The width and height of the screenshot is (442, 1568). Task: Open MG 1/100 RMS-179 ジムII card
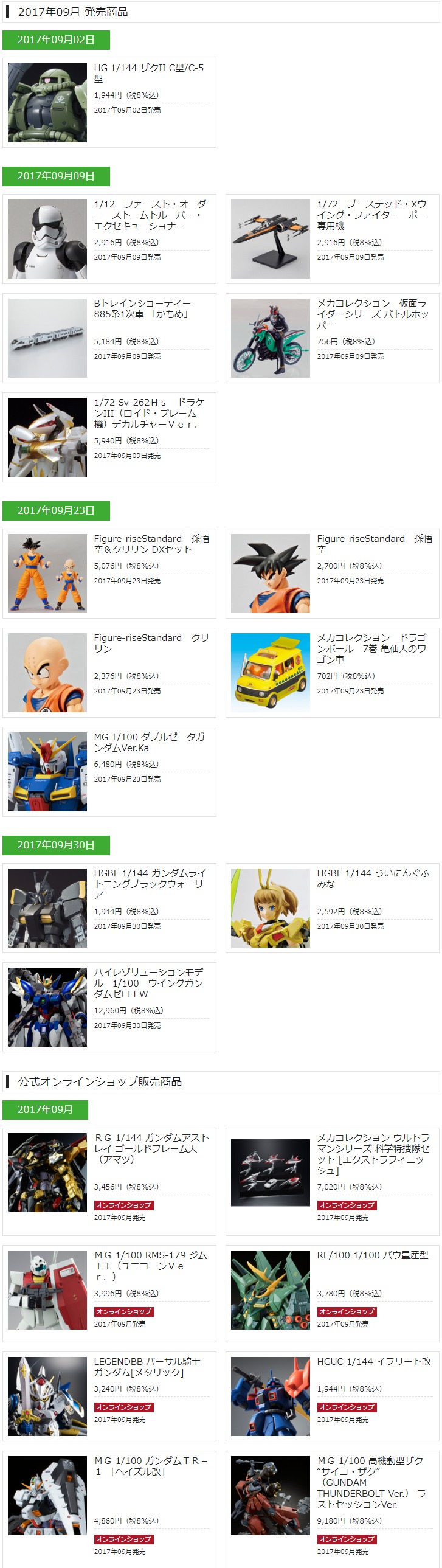pos(150,1266)
